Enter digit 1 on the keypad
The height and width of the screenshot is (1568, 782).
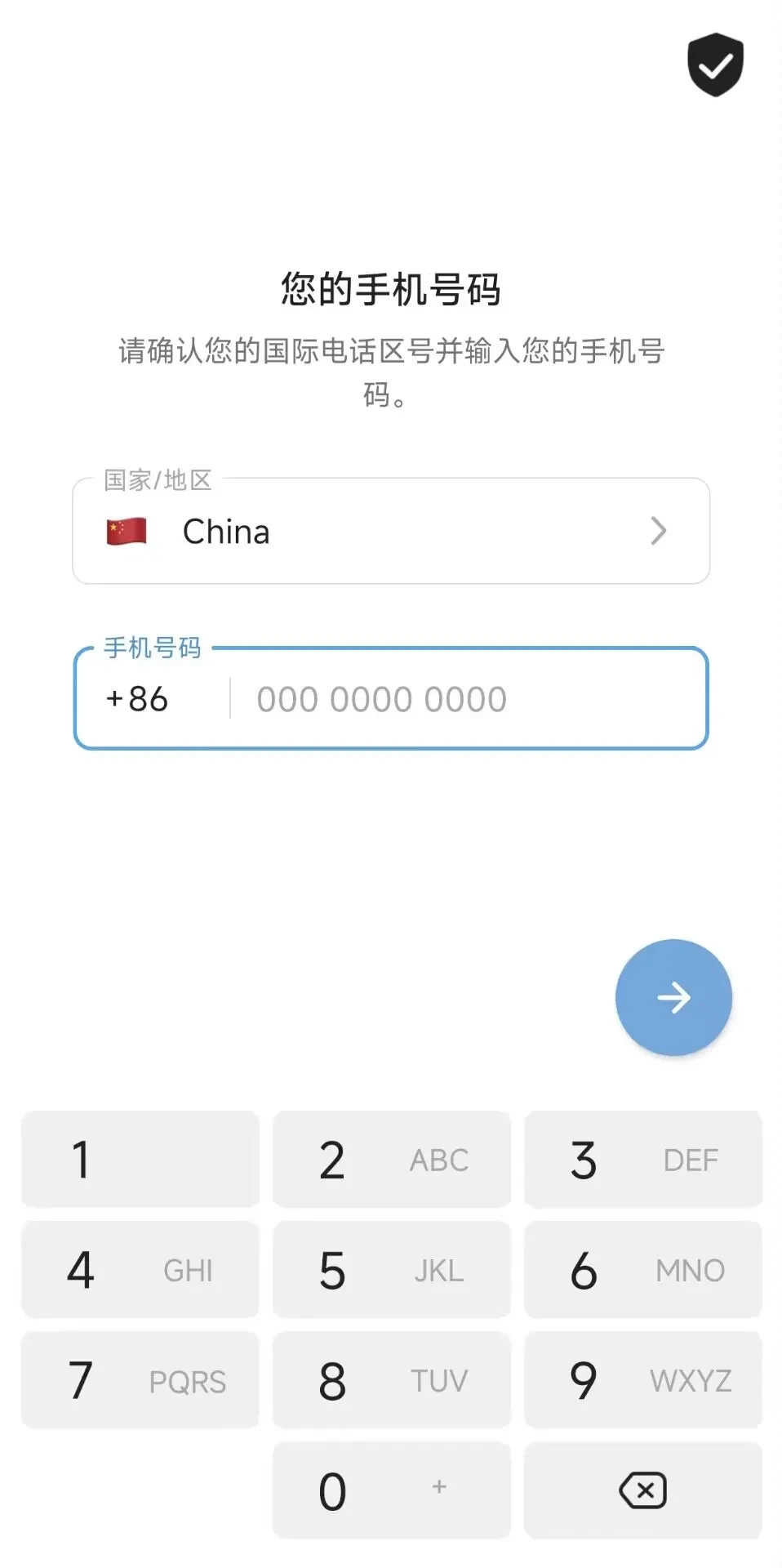tap(140, 1159)
